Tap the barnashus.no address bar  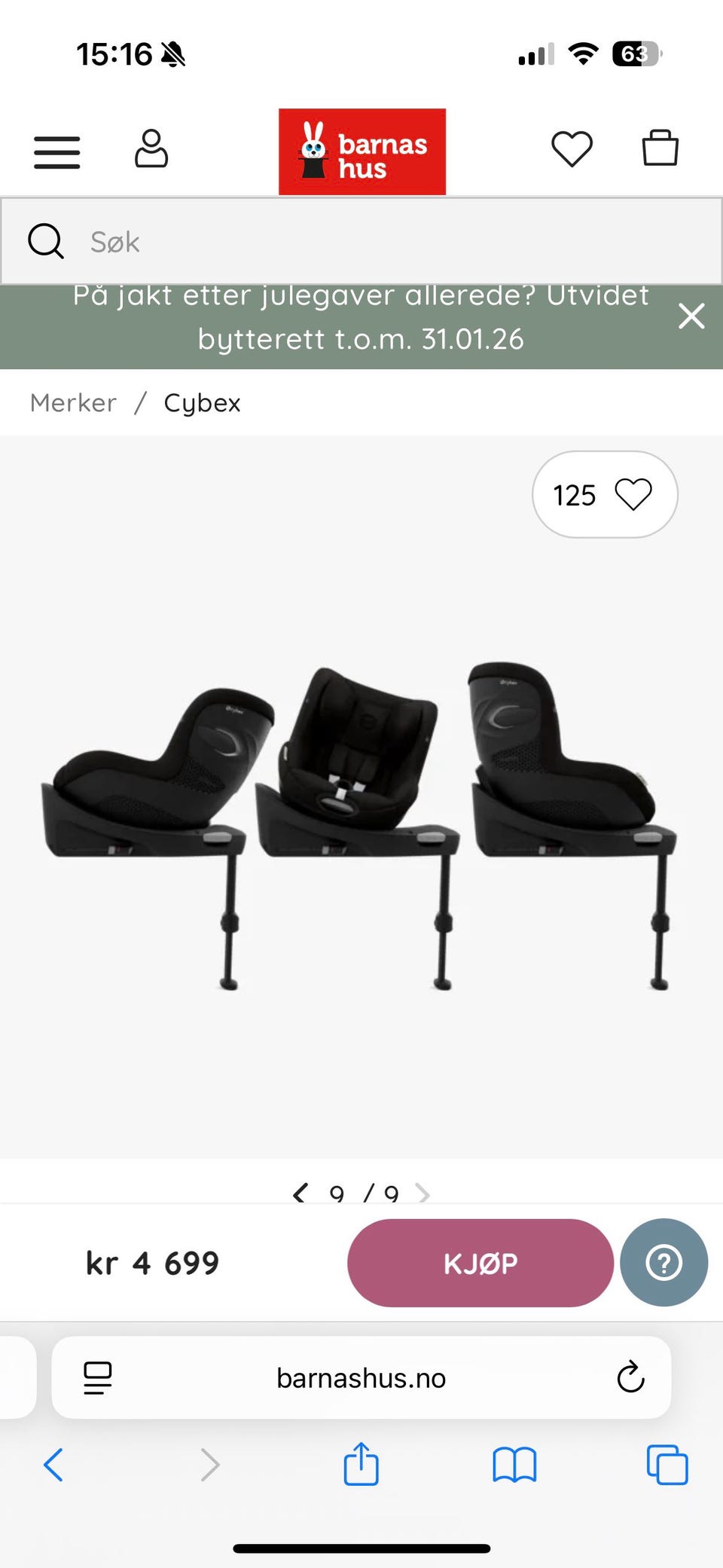coord(361,1378)
